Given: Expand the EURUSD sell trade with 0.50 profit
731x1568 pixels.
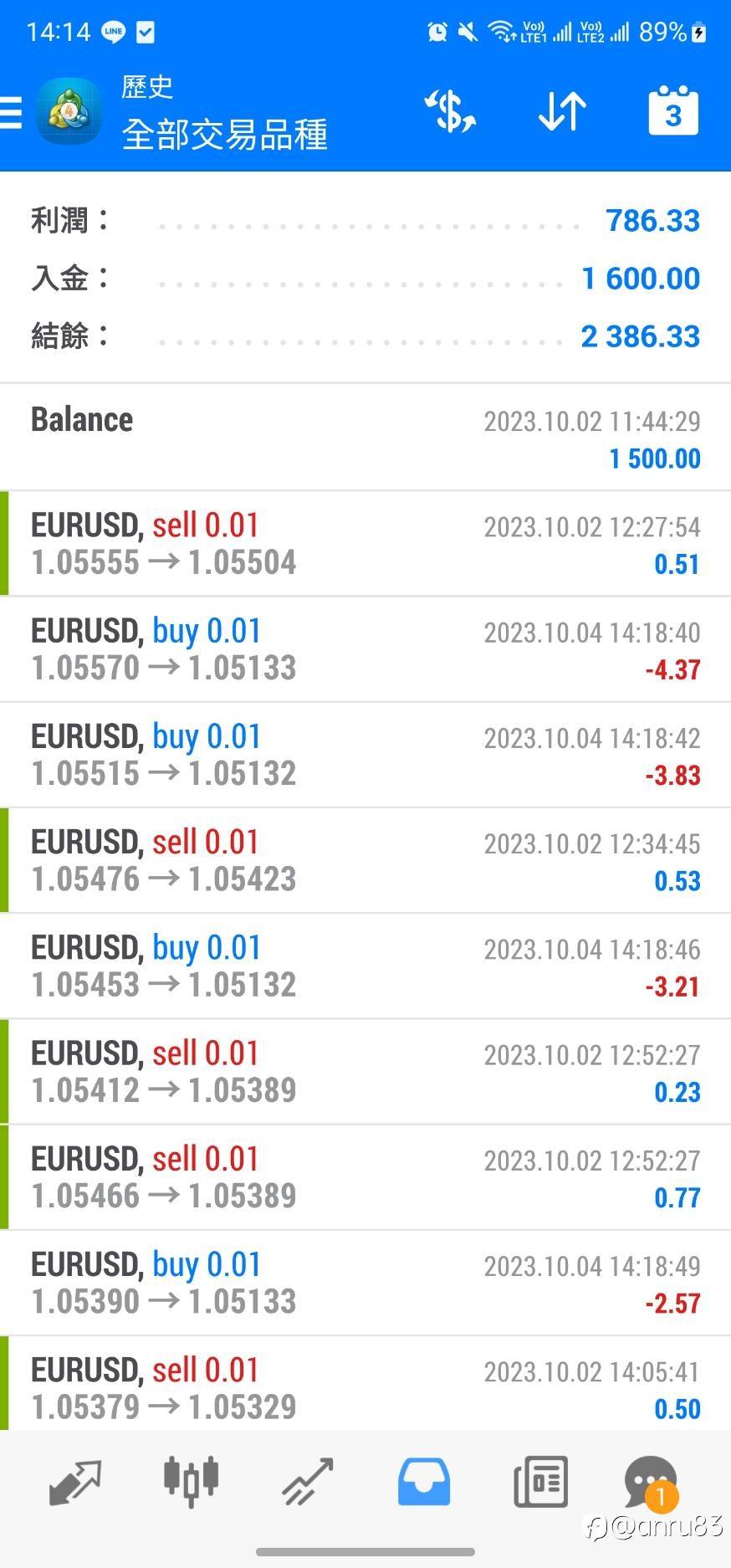Looking at the screenshot, I should coord(365,1386).
